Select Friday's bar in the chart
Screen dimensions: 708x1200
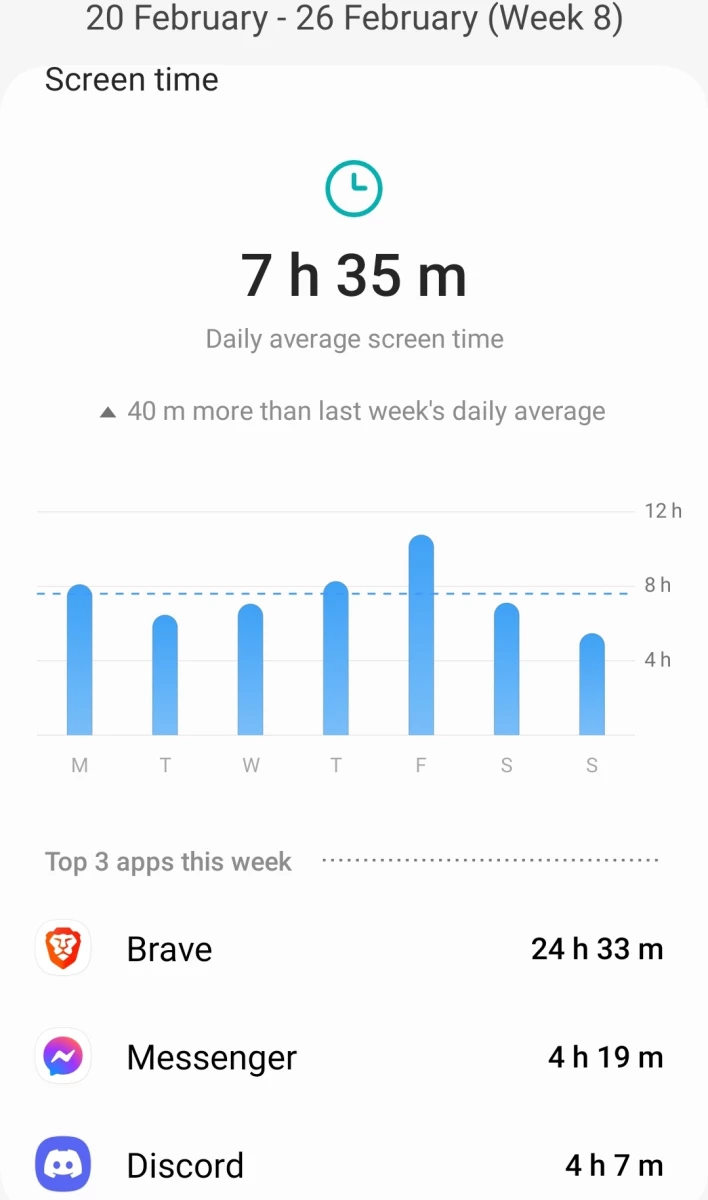(x=421, y=635)
